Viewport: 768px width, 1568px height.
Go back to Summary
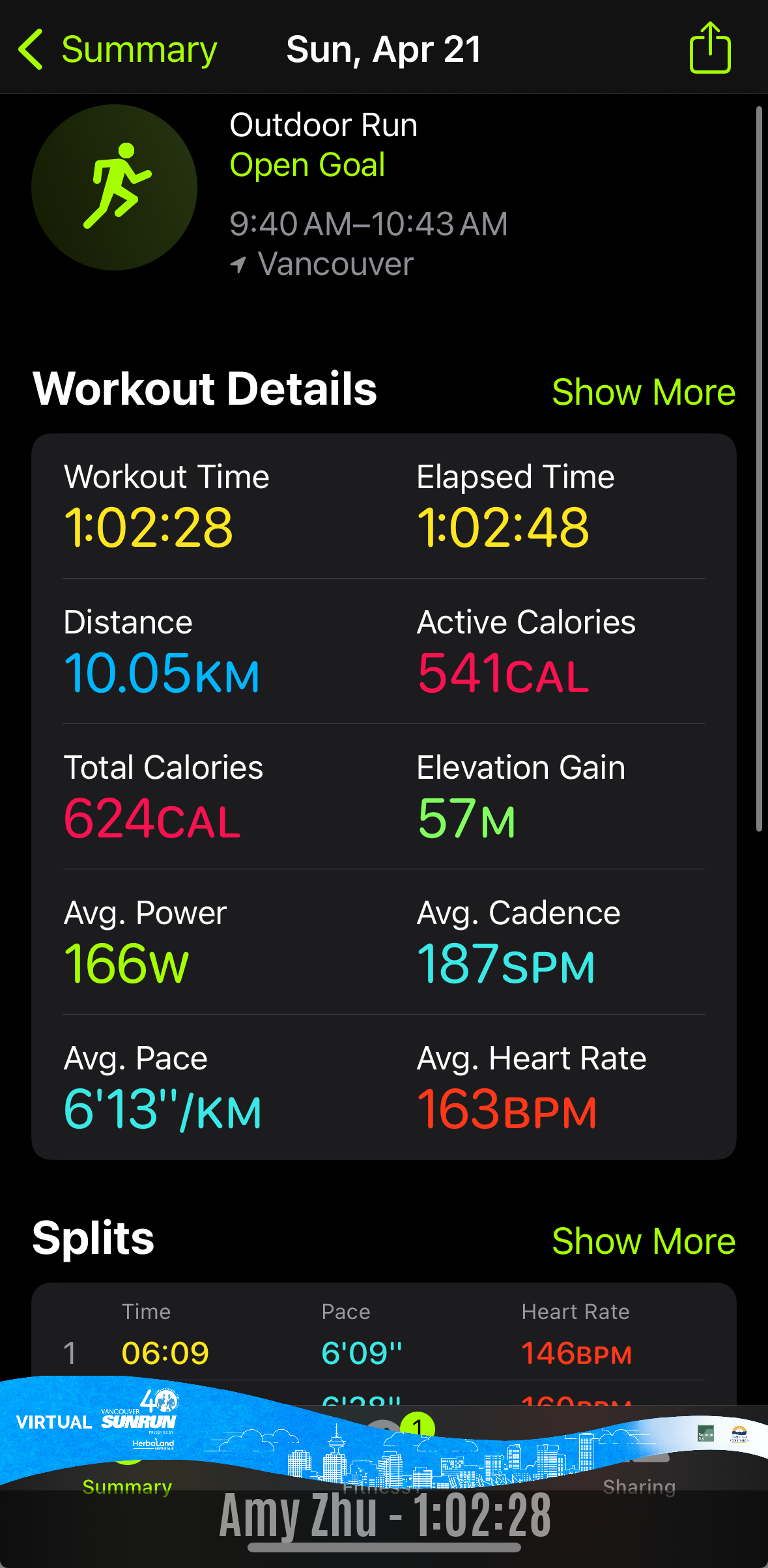pos(118,50)
